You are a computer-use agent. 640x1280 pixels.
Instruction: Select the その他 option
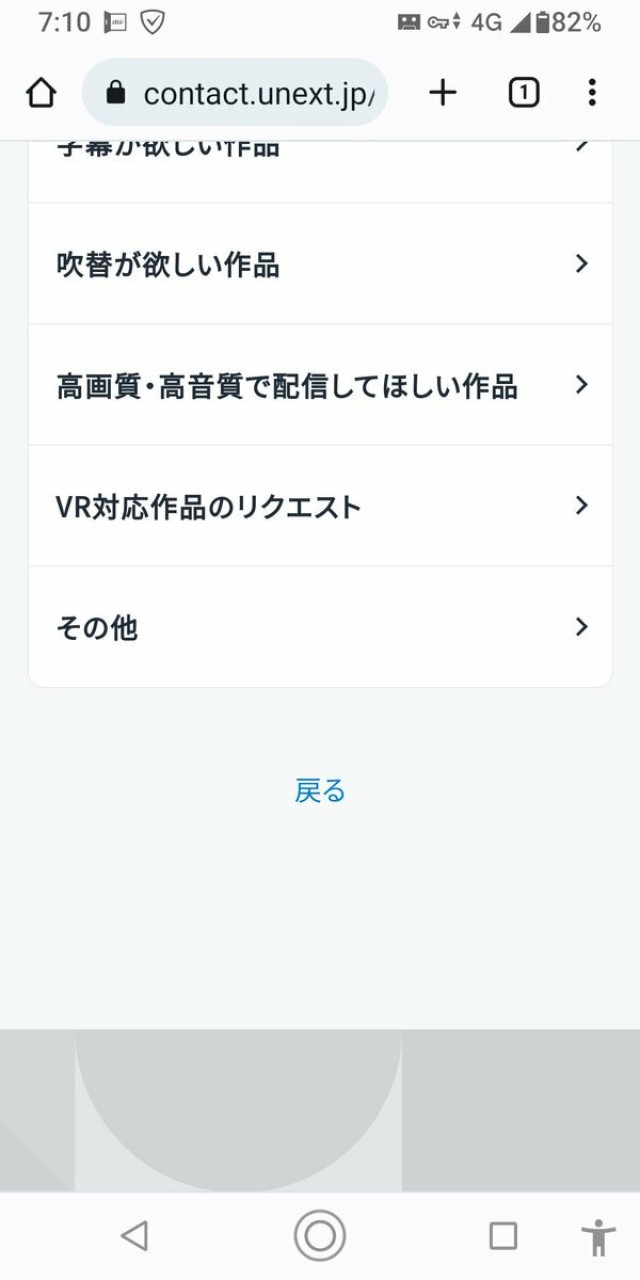tap(320, 628)
